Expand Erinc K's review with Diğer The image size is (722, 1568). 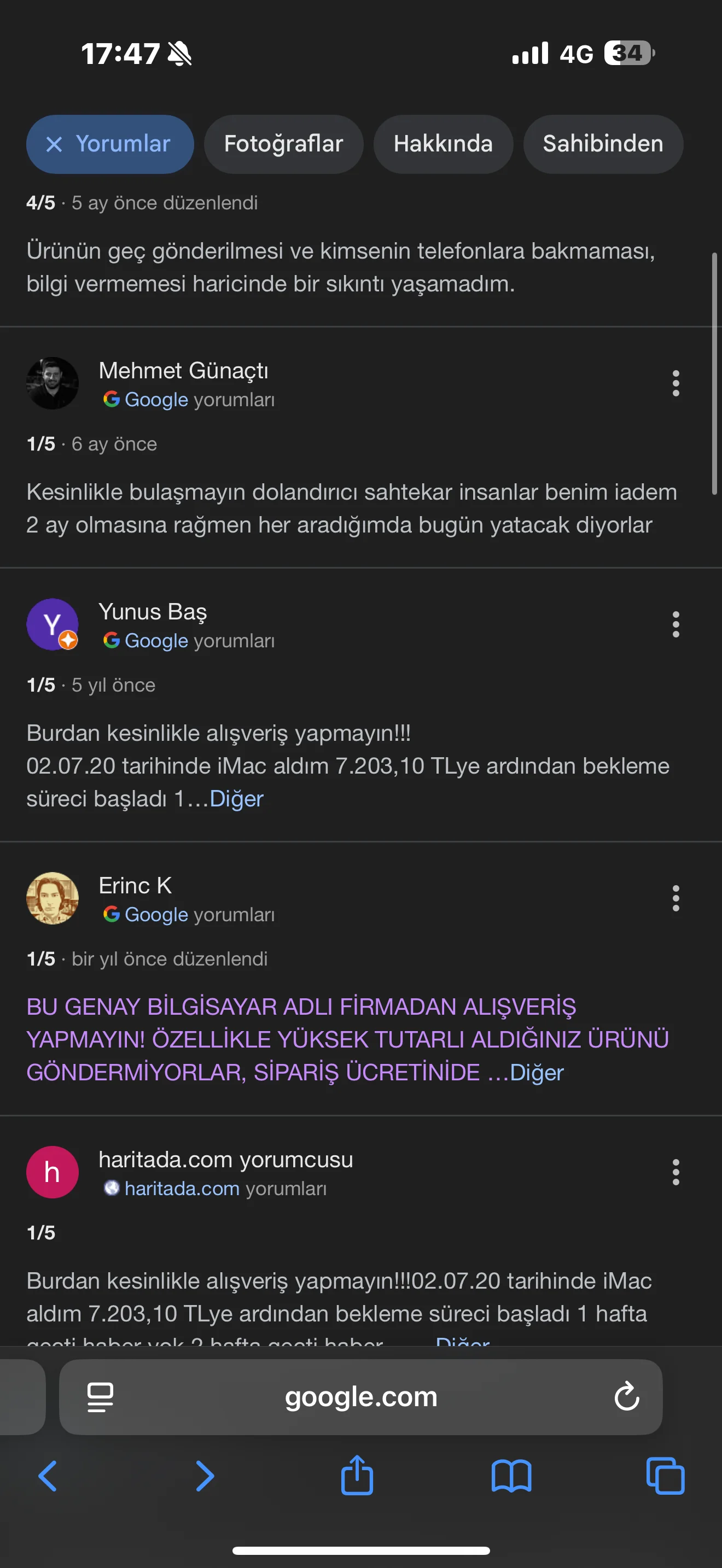pyautogui.click(x=537, y=1073)
